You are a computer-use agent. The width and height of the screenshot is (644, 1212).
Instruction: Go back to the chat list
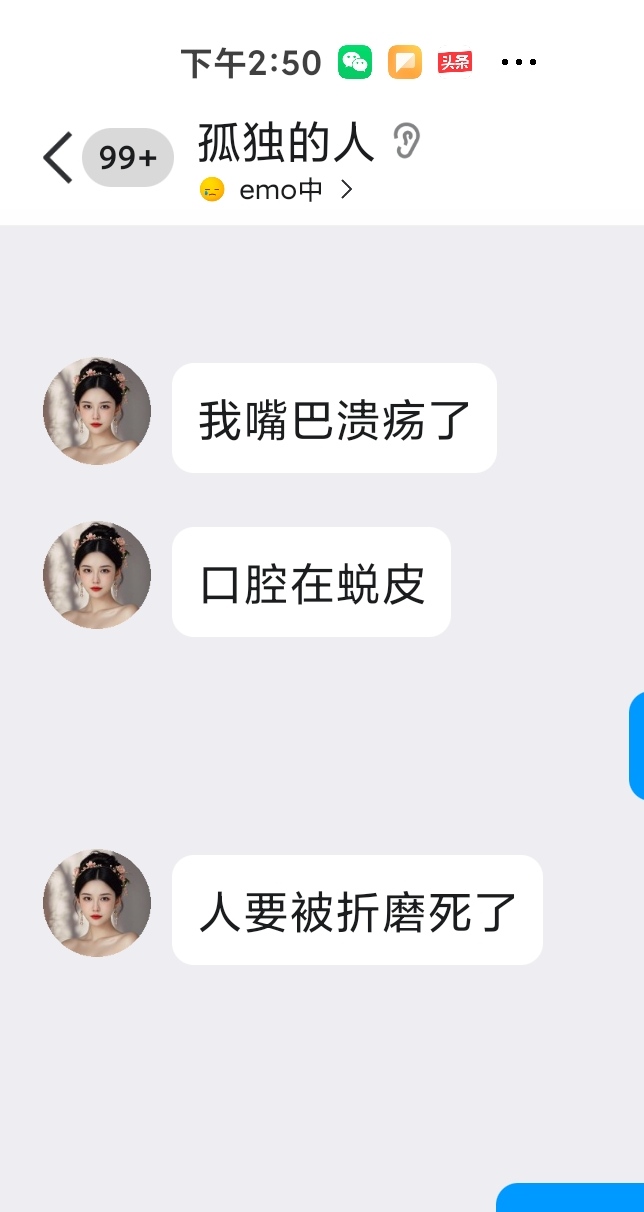(x=58, y=158)
